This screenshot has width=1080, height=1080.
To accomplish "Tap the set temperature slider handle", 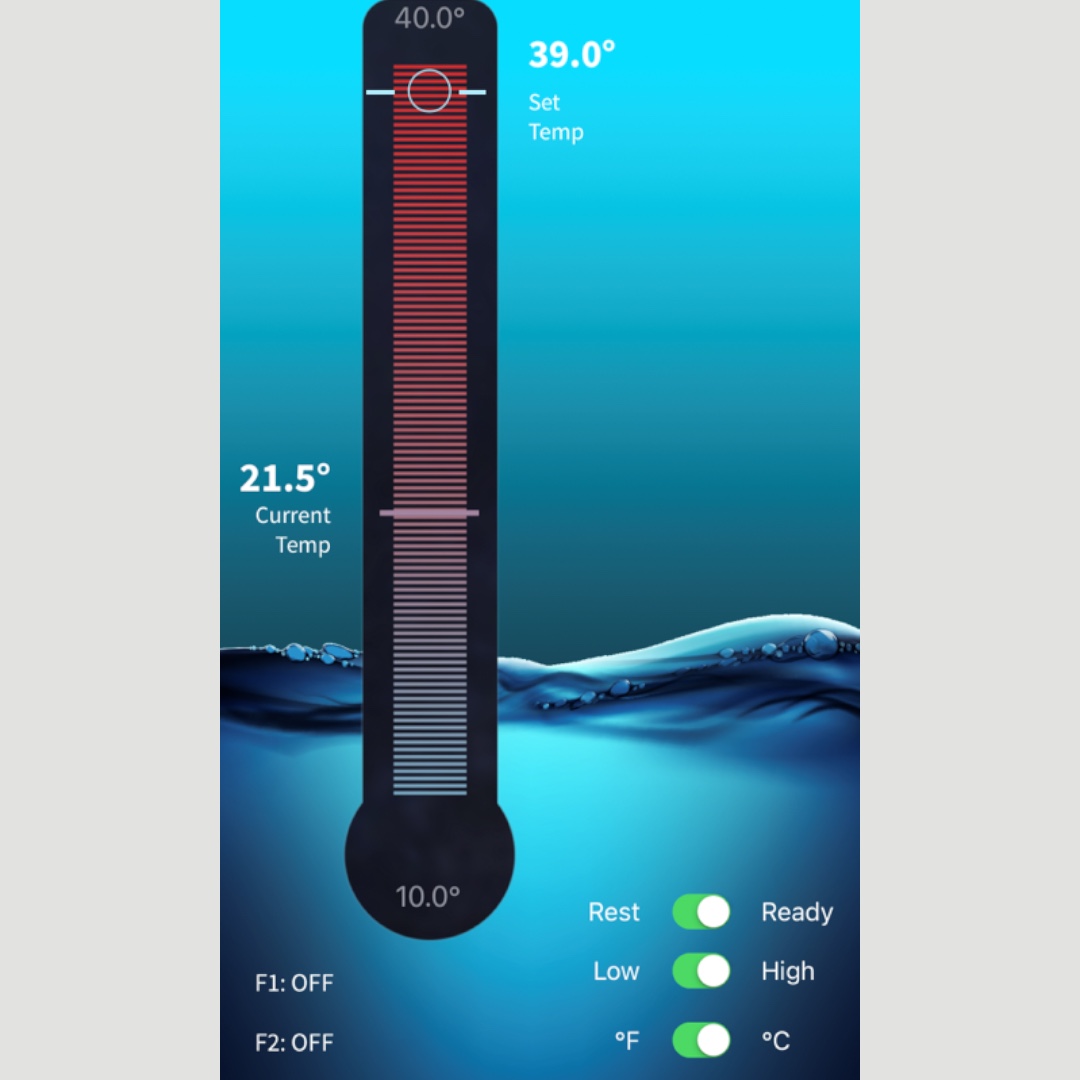I will tap(429, 91).
